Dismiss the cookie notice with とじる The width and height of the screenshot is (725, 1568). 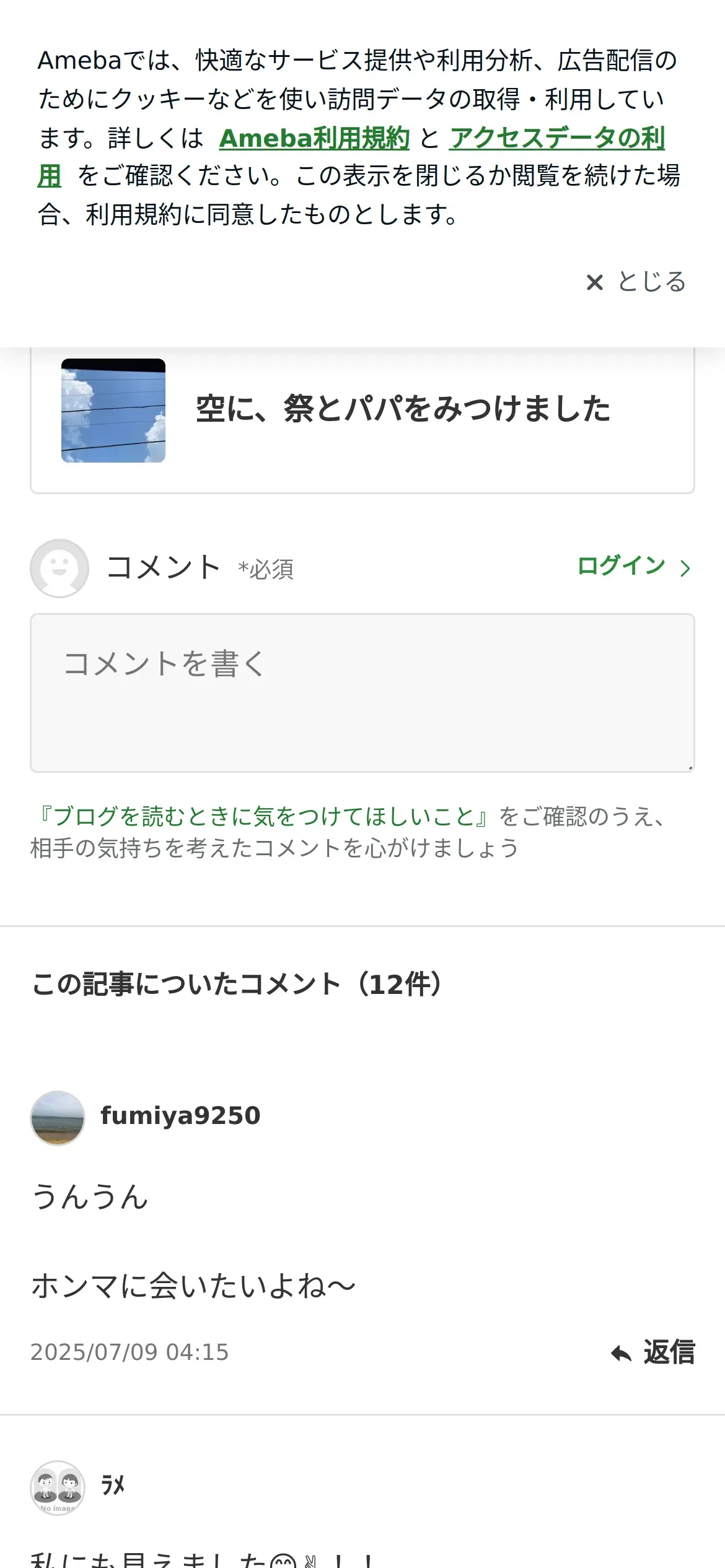(636, 282)
